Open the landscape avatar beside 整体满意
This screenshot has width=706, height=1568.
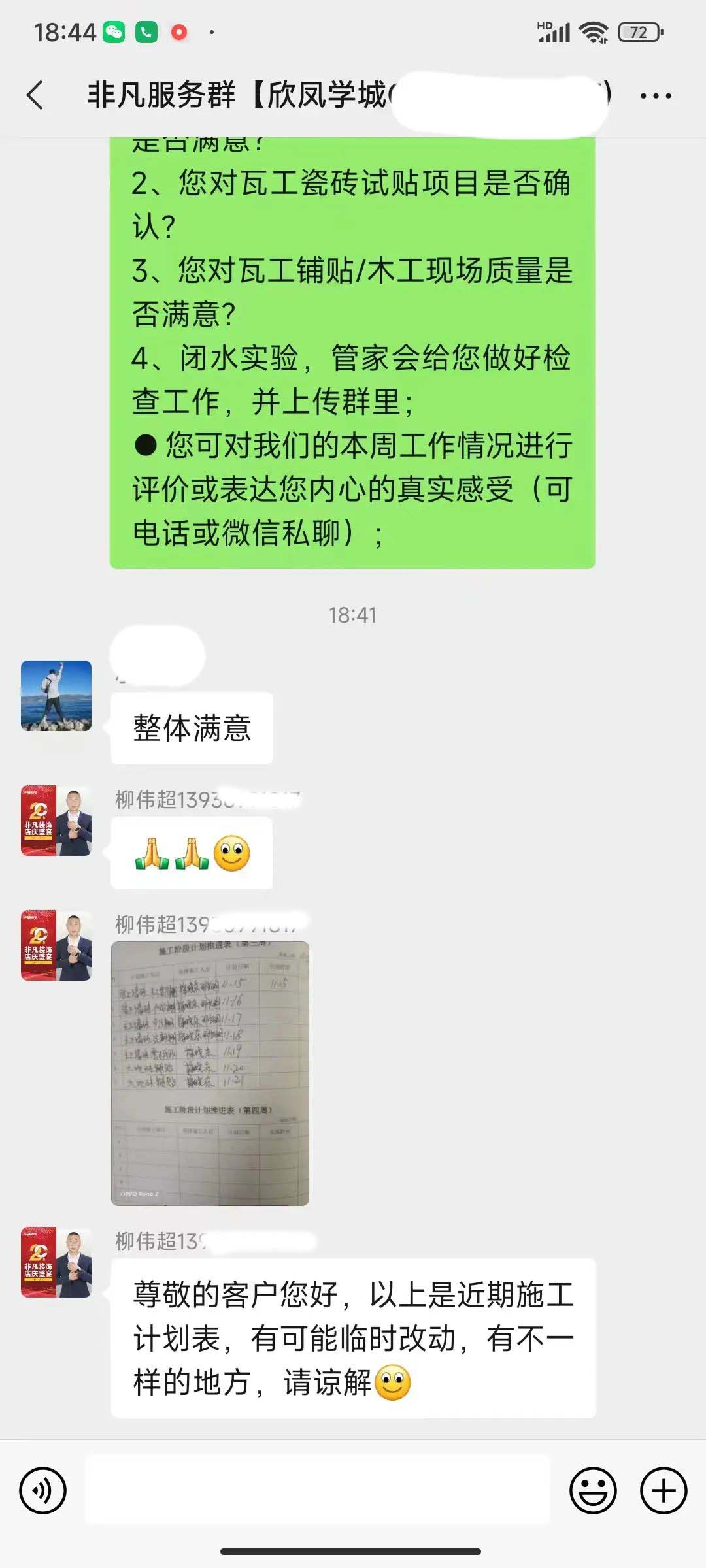click(x=56, y=695)
